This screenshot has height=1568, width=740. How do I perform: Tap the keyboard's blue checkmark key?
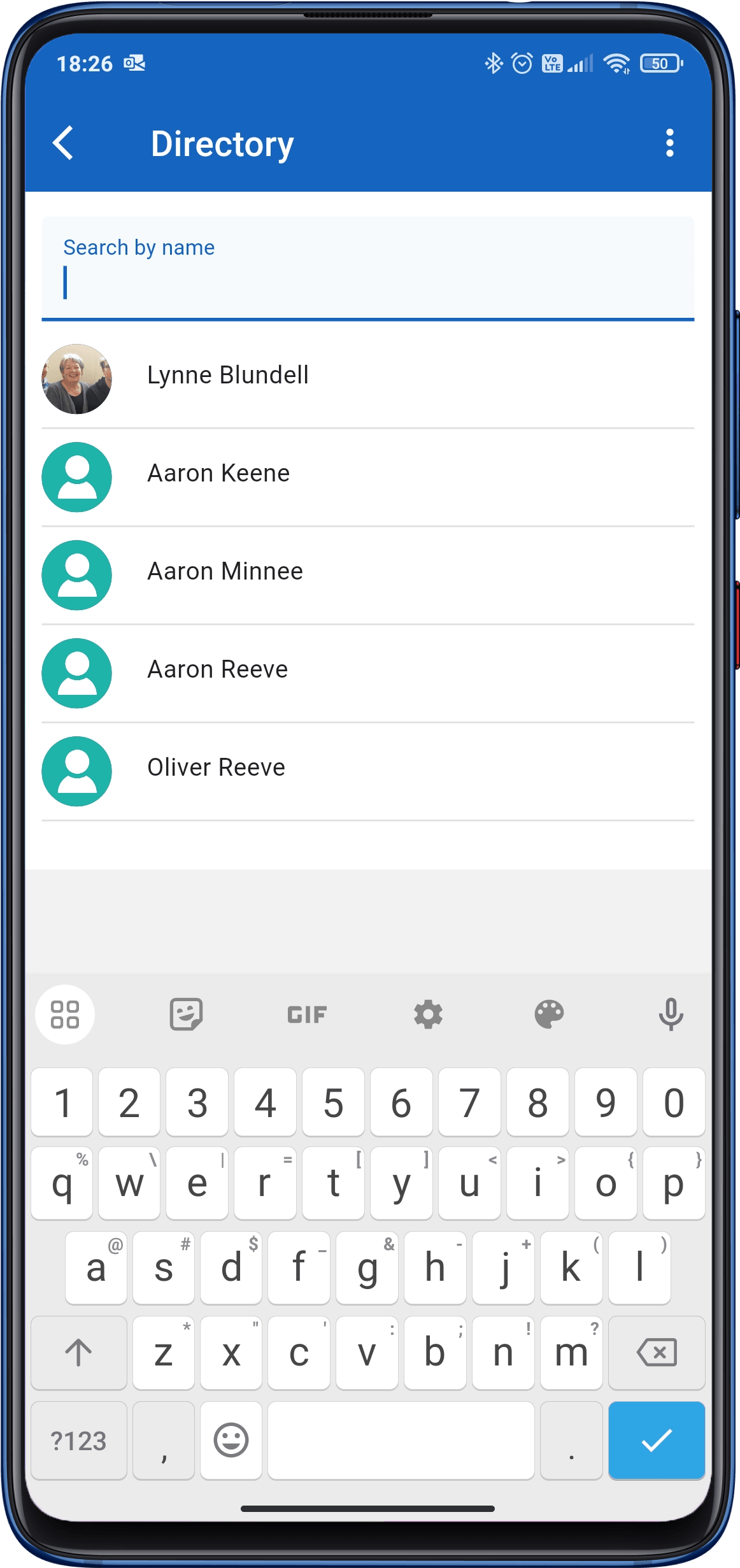tap(657, 1440)
